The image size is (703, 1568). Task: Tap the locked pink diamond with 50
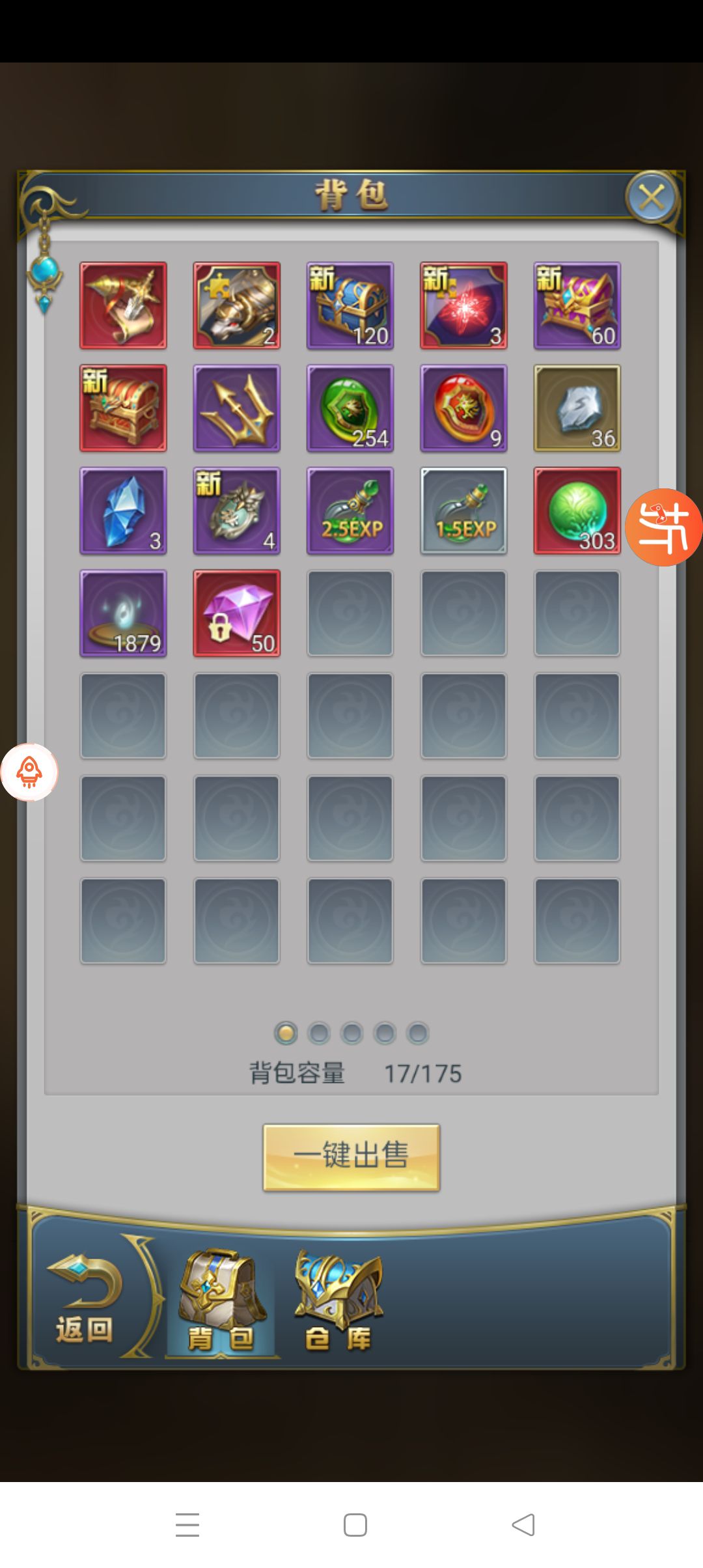pyautogui.click(x=237, y=613)
